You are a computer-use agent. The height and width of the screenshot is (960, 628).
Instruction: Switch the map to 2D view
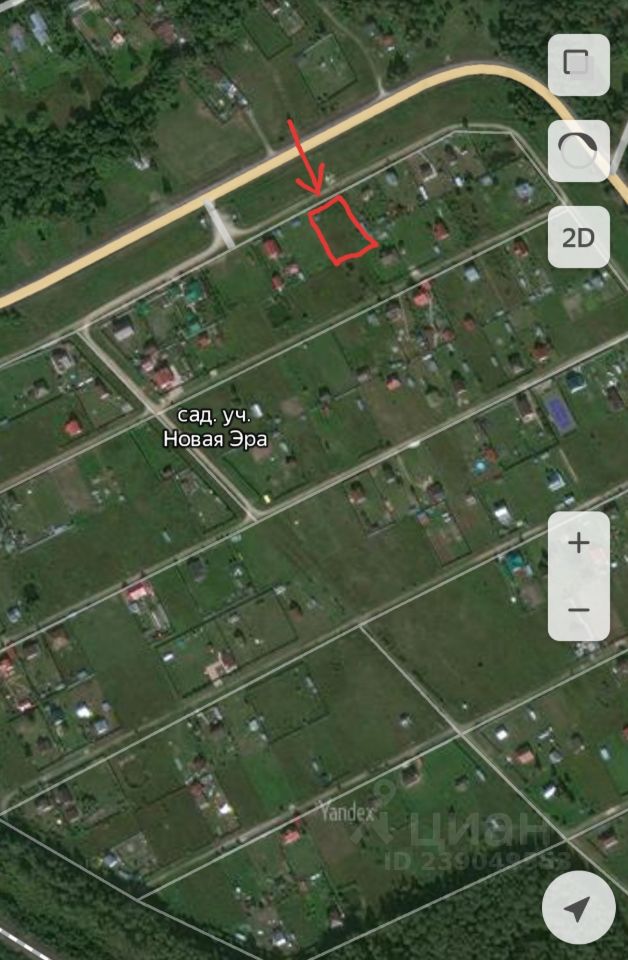click(x=578, y=237)
